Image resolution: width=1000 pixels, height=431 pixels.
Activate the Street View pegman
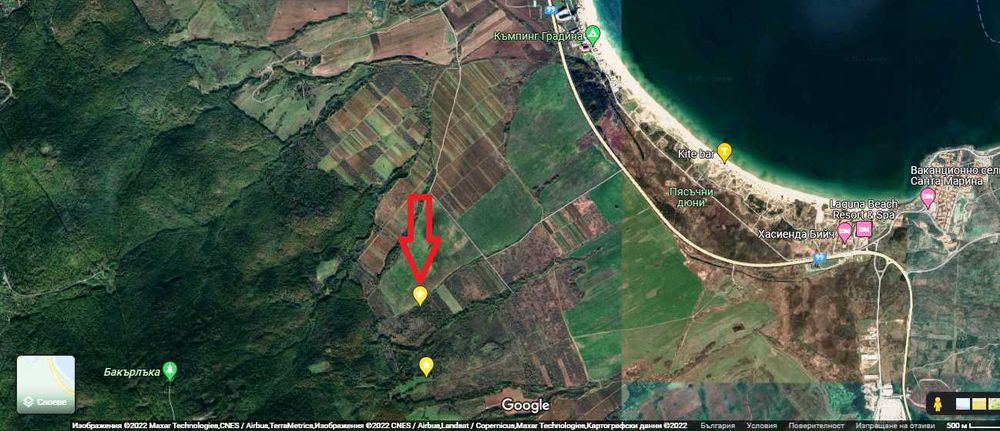click(938, 402)
